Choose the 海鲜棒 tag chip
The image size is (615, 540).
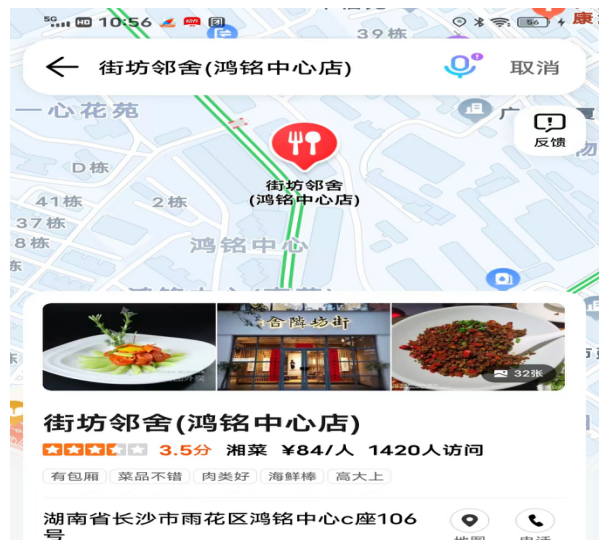[293, 477]
